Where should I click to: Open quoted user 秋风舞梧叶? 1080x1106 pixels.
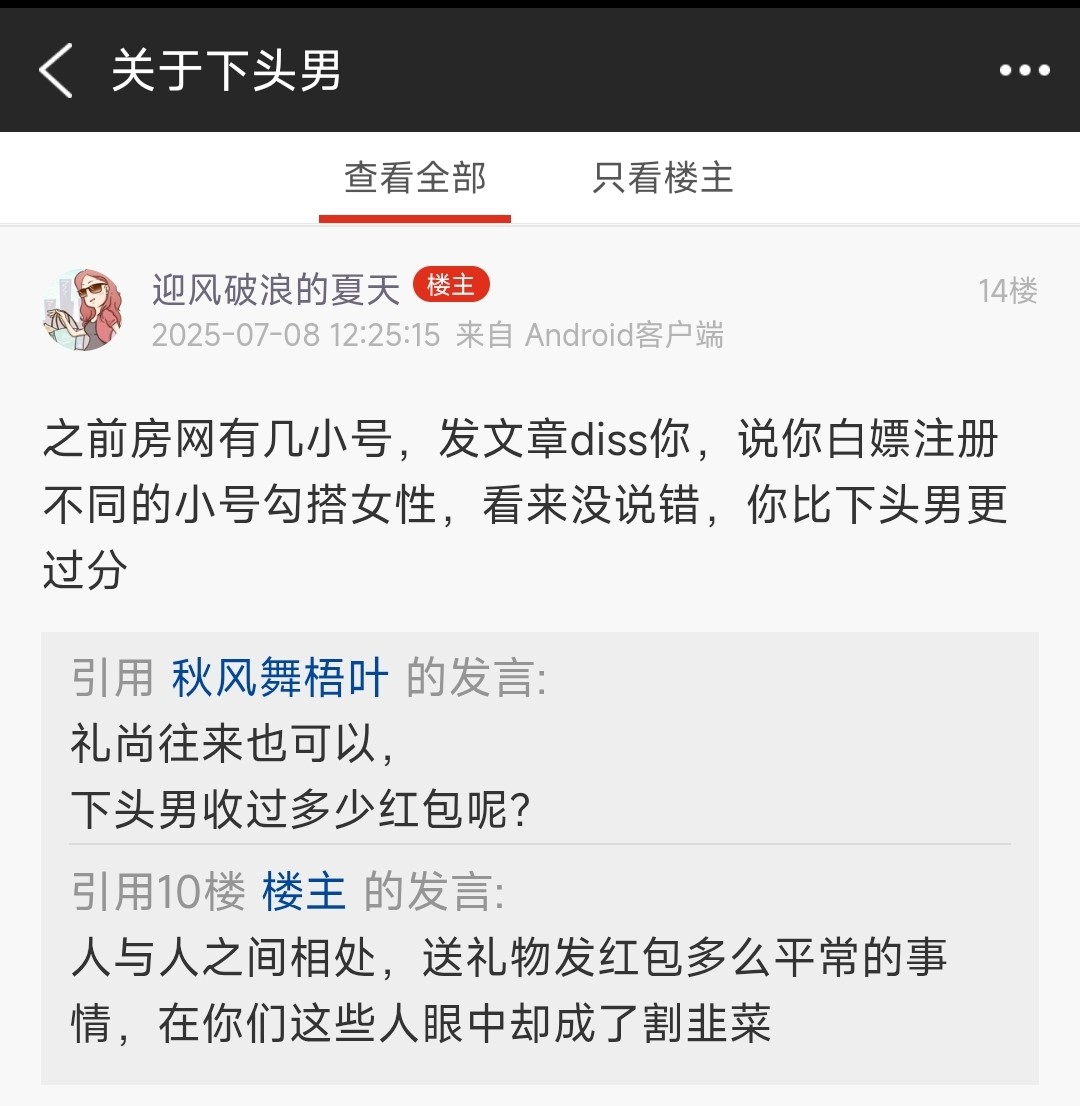[x=280, y=680]
